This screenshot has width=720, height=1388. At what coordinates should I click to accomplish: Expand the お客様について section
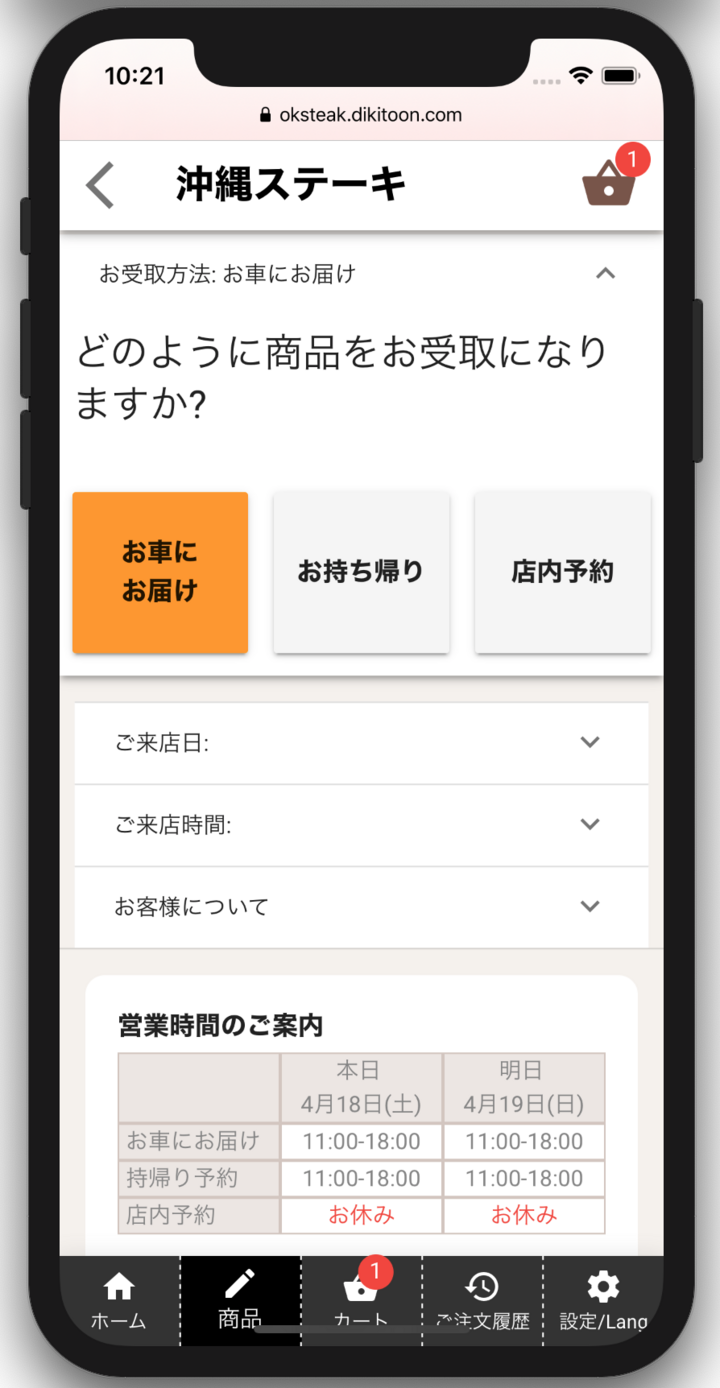pyautogui.click(x=361, y=907)
